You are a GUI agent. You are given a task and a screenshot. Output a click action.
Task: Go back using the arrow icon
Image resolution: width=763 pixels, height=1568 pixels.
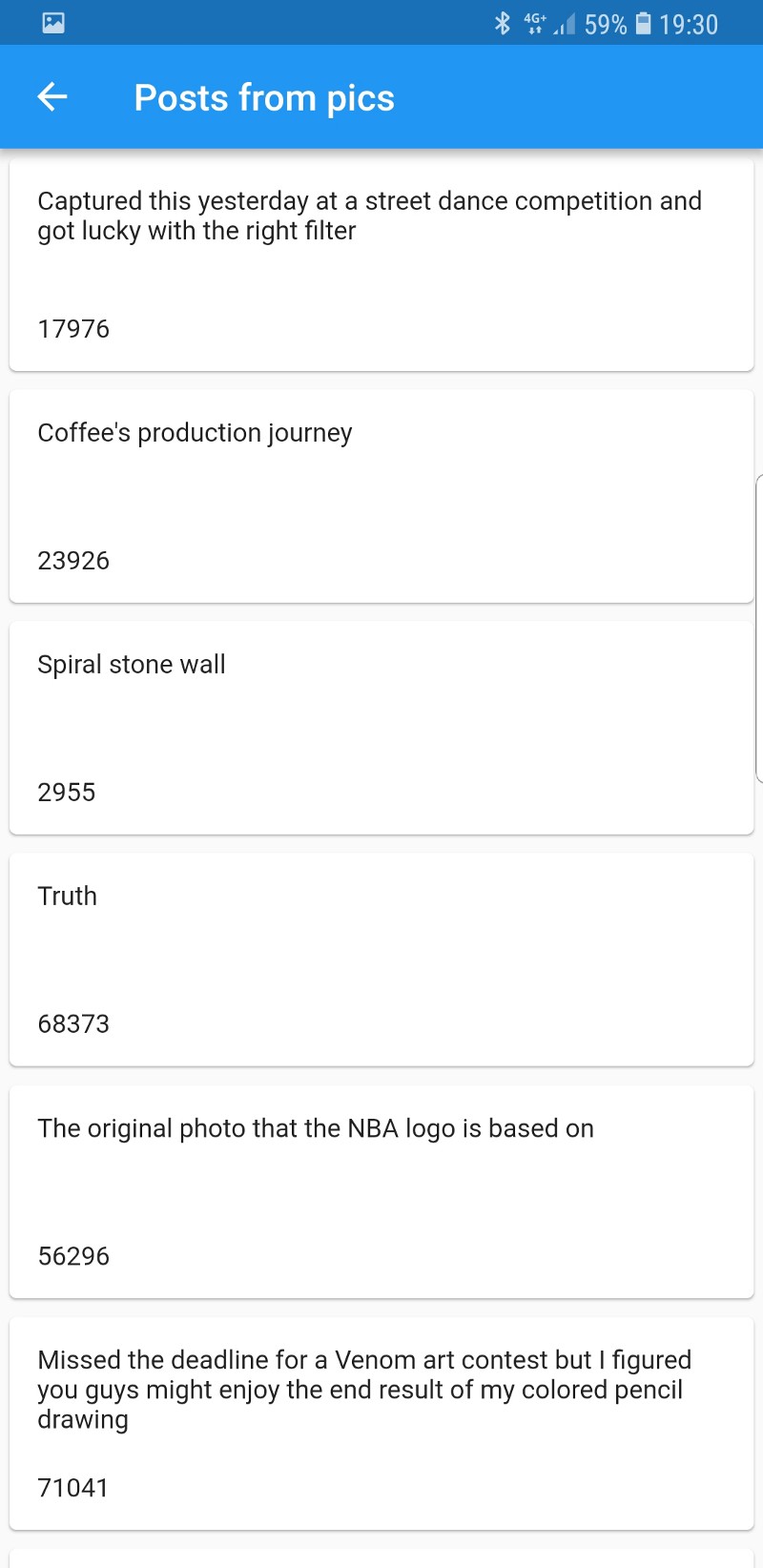52,96
